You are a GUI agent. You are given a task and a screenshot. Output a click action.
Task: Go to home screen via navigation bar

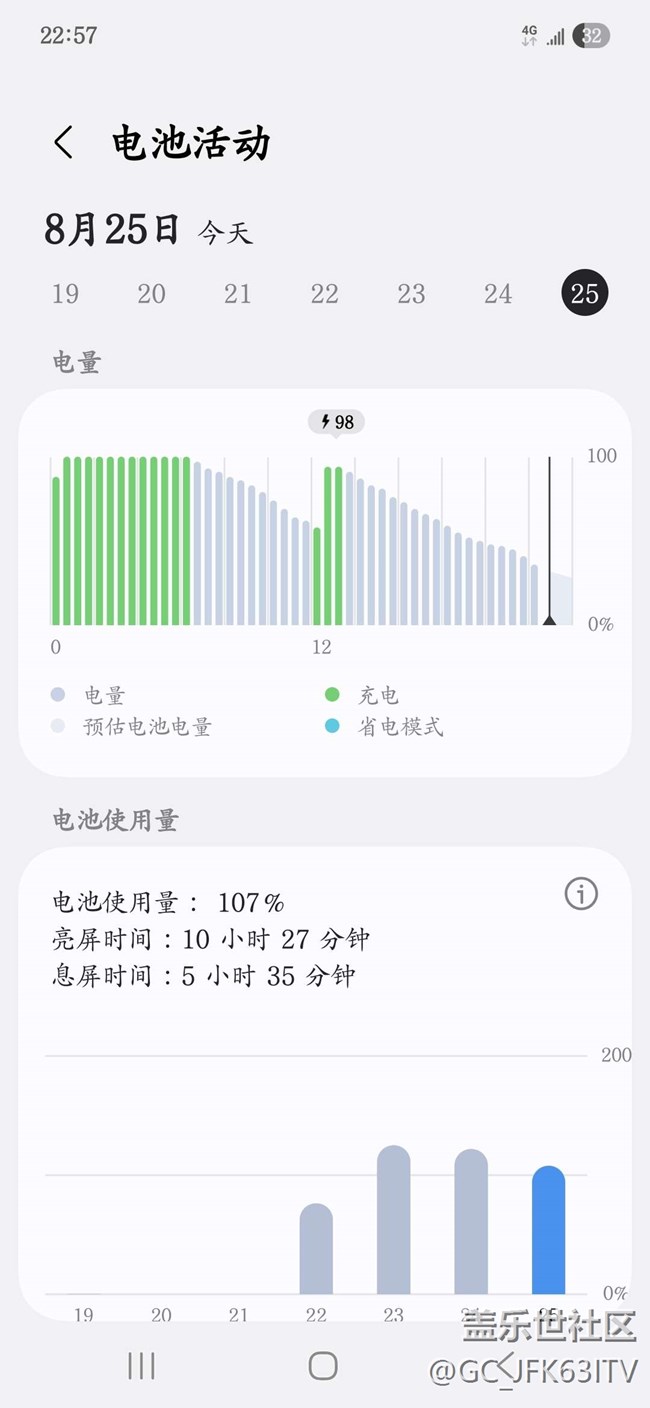click(x=323, y=1366)
